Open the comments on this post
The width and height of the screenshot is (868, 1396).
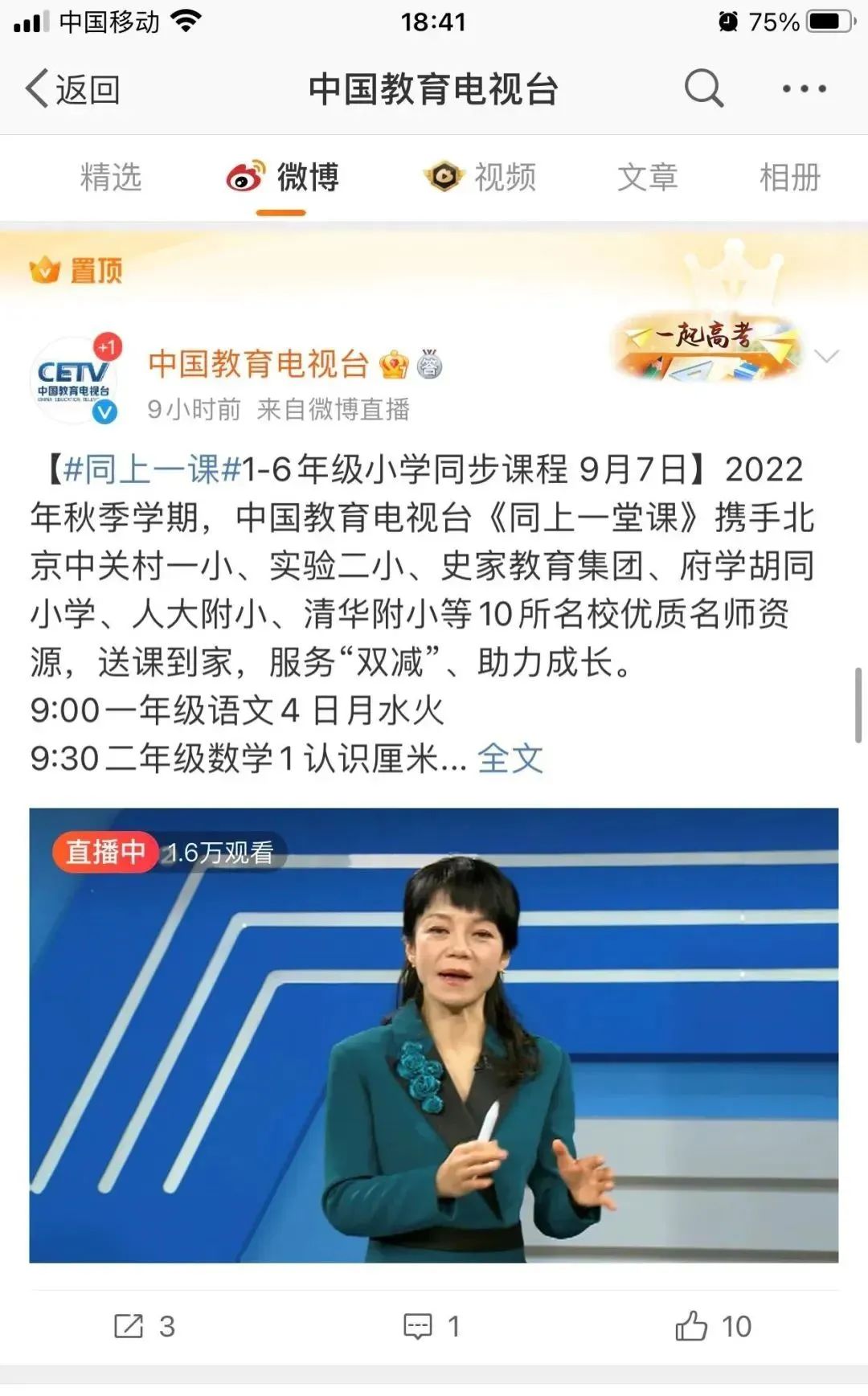pos(432,1326)
